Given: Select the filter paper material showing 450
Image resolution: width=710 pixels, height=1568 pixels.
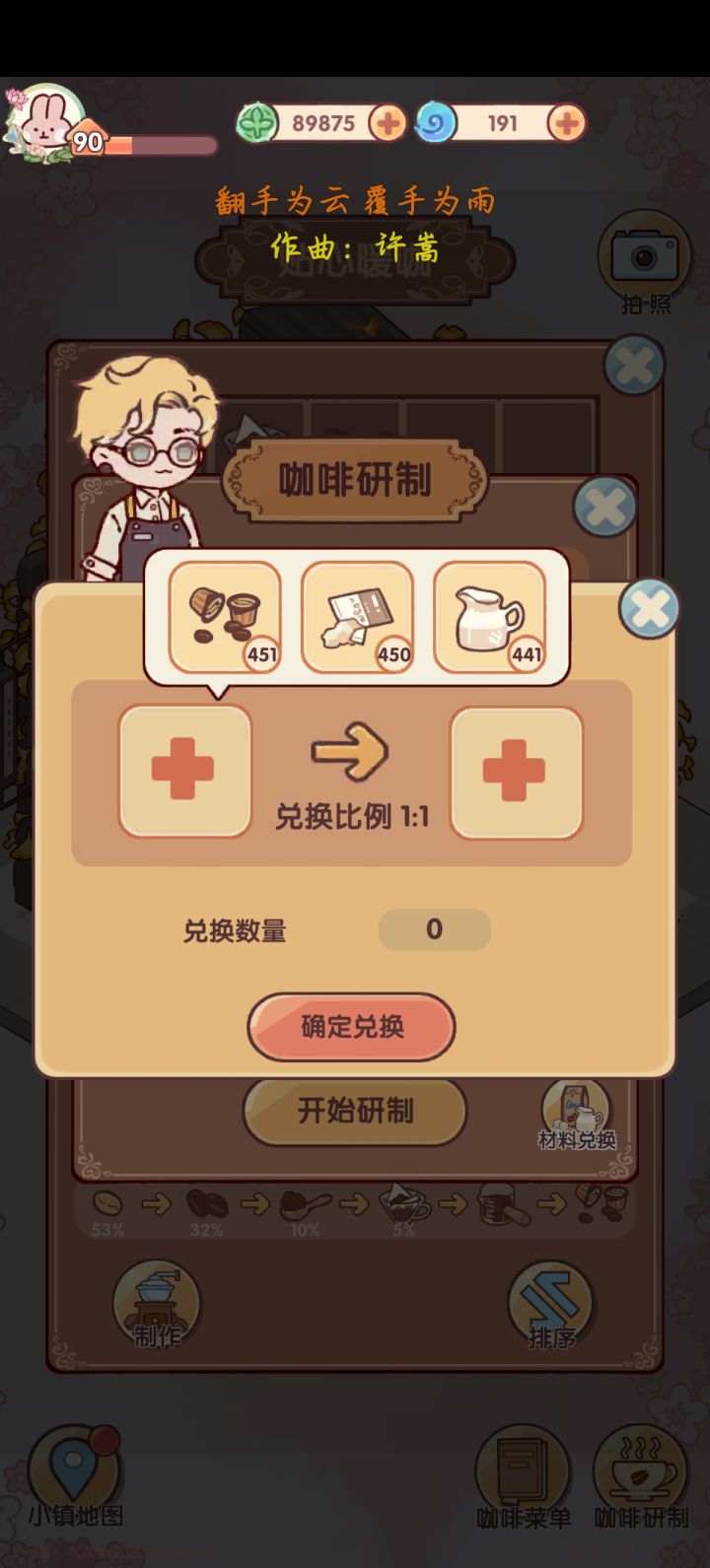Looking at the screenshot, I should [355, 613].
